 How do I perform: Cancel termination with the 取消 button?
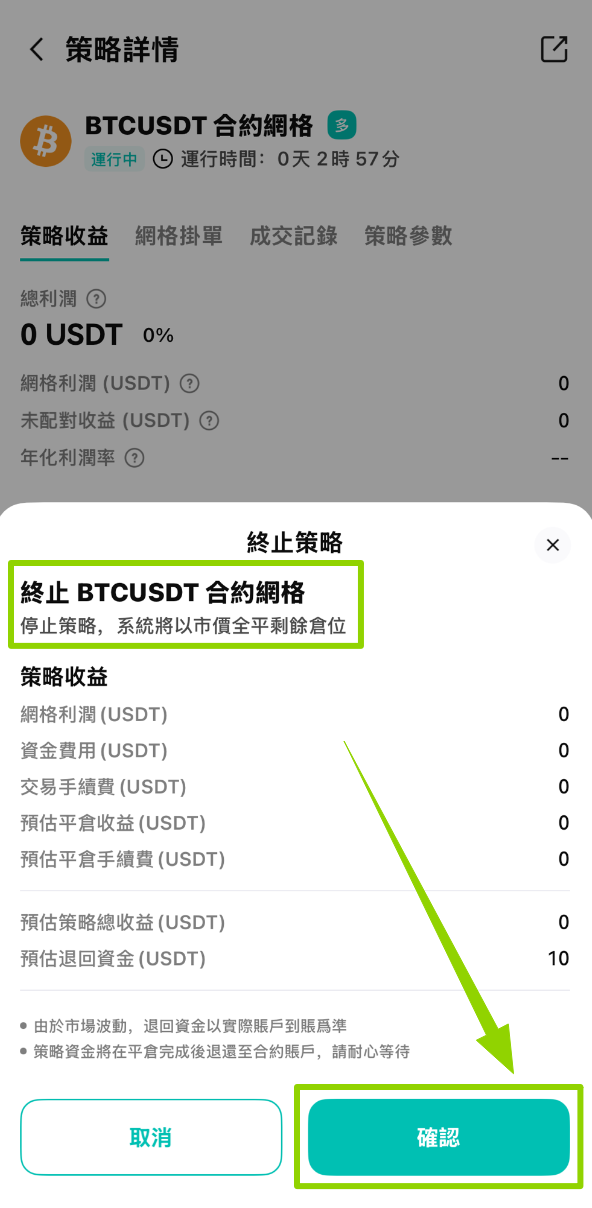[x=151, y=1137]
